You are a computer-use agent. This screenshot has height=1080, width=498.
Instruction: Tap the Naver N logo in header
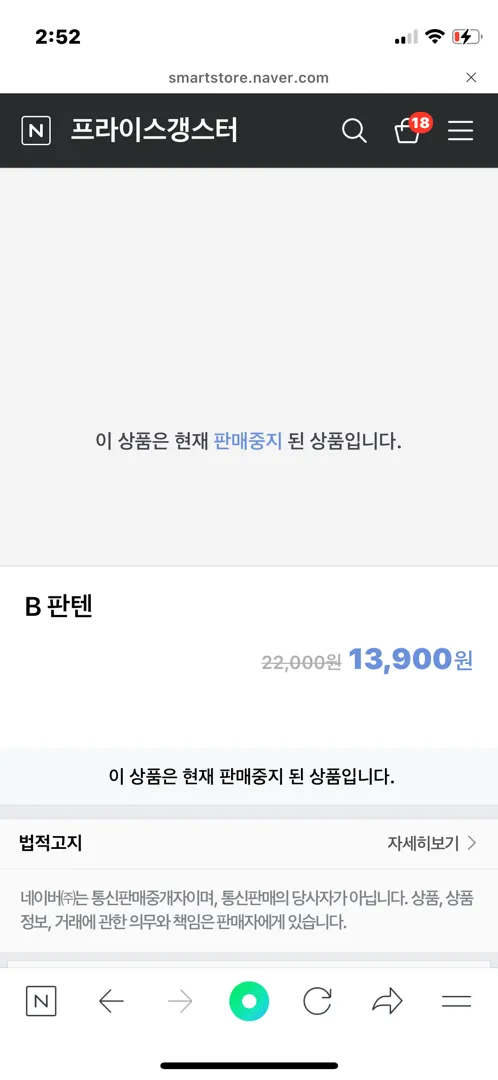tap(36, 131)
